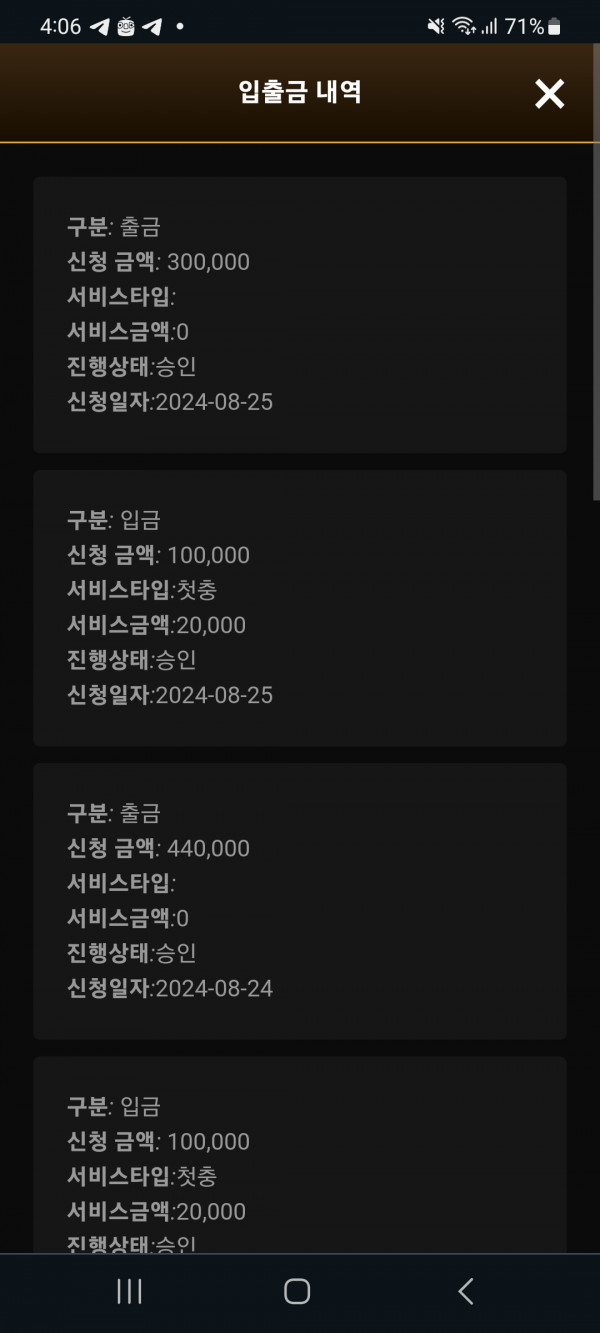Go to the home screen
Image resolution: width=600 pixels, height=1333 pixels.
click(297, 1291)
